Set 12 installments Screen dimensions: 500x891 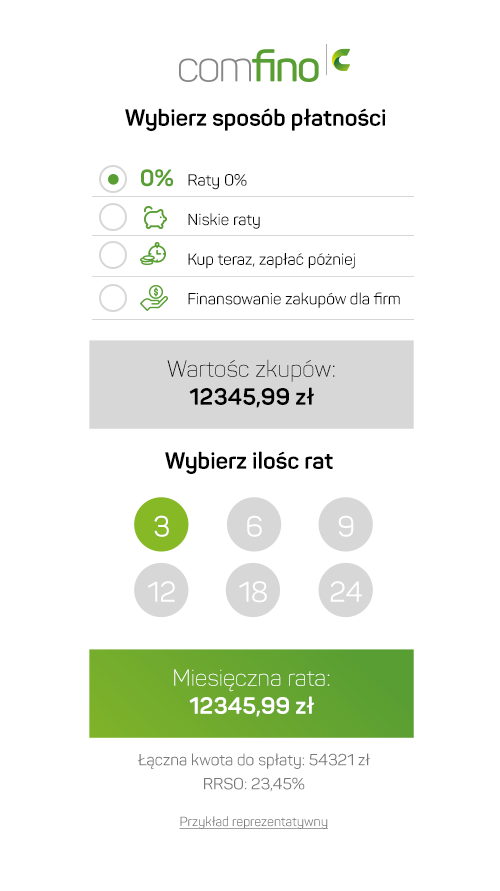161,590
